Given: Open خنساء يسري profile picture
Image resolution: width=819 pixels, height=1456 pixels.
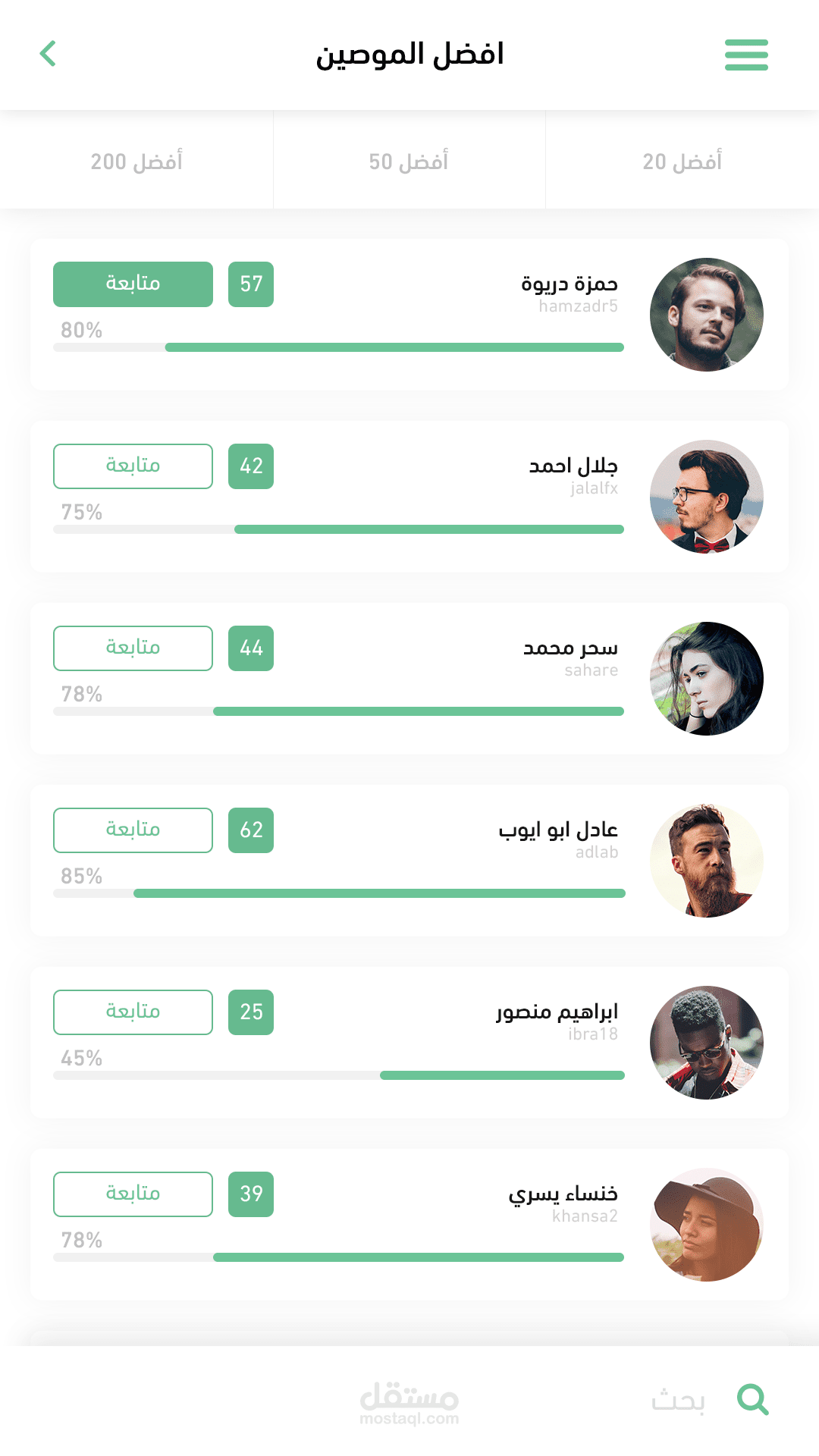Looking at the screenshot, I should pos(707,1225).
